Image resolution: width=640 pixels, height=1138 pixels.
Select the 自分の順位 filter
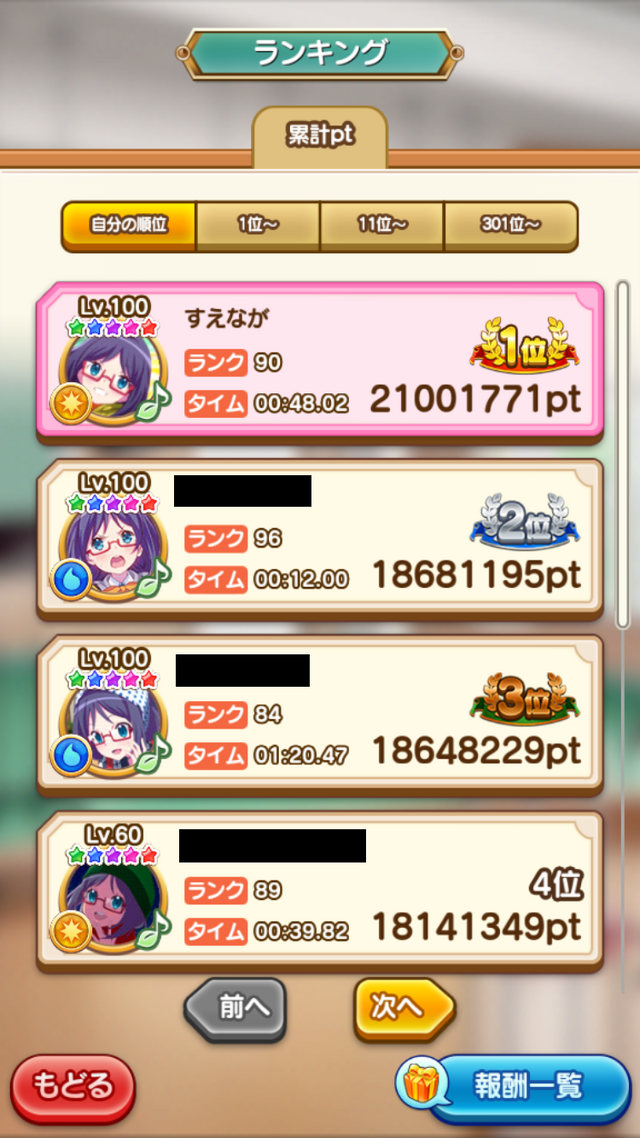click(129, 226)
